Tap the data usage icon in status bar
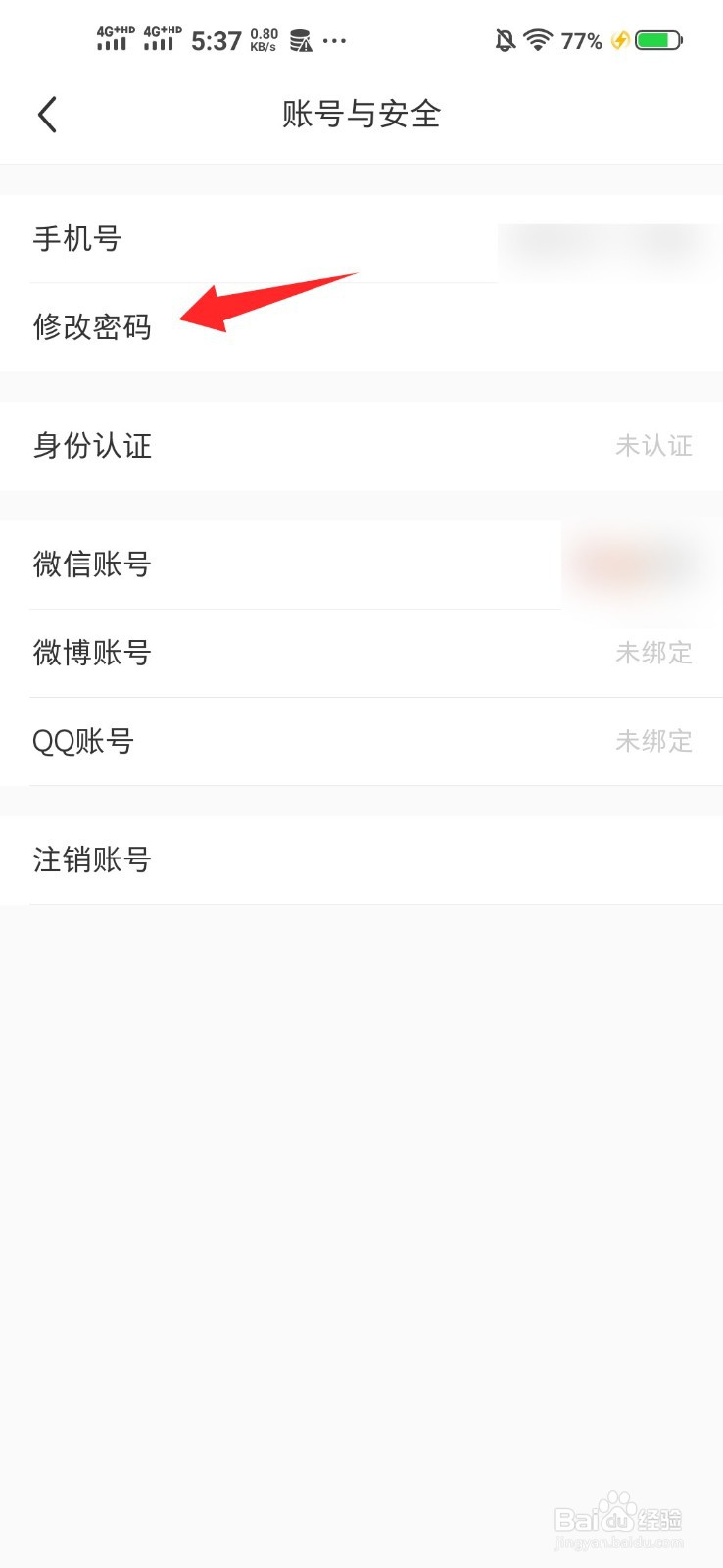723x1568 pixels. [x=302, y=40]
